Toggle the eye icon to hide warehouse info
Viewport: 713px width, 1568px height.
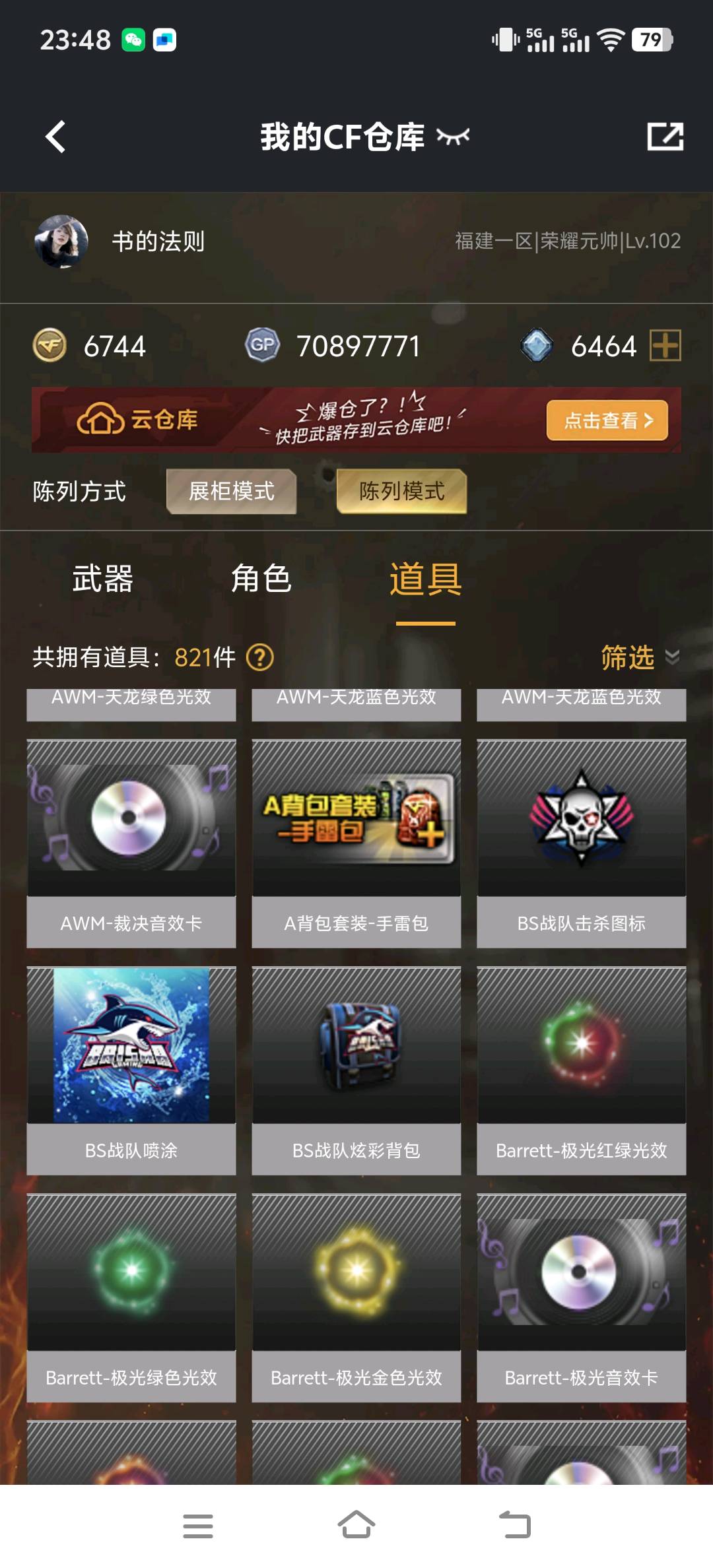pyautogui.click(x=453, y=137)
